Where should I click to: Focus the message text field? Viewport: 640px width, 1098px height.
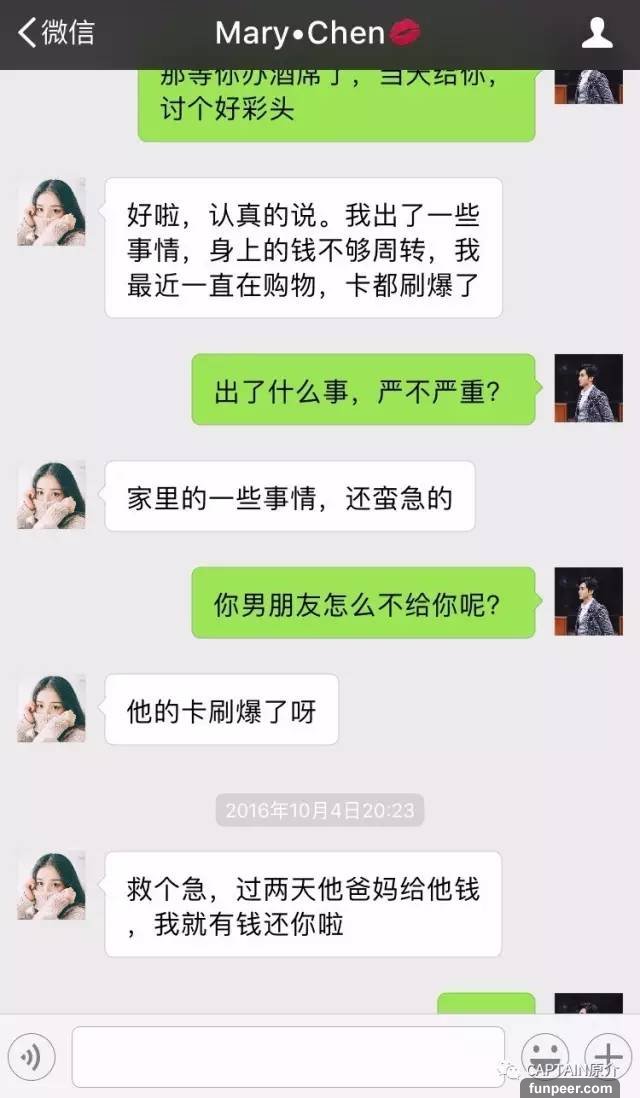(x=288, y=1056)
